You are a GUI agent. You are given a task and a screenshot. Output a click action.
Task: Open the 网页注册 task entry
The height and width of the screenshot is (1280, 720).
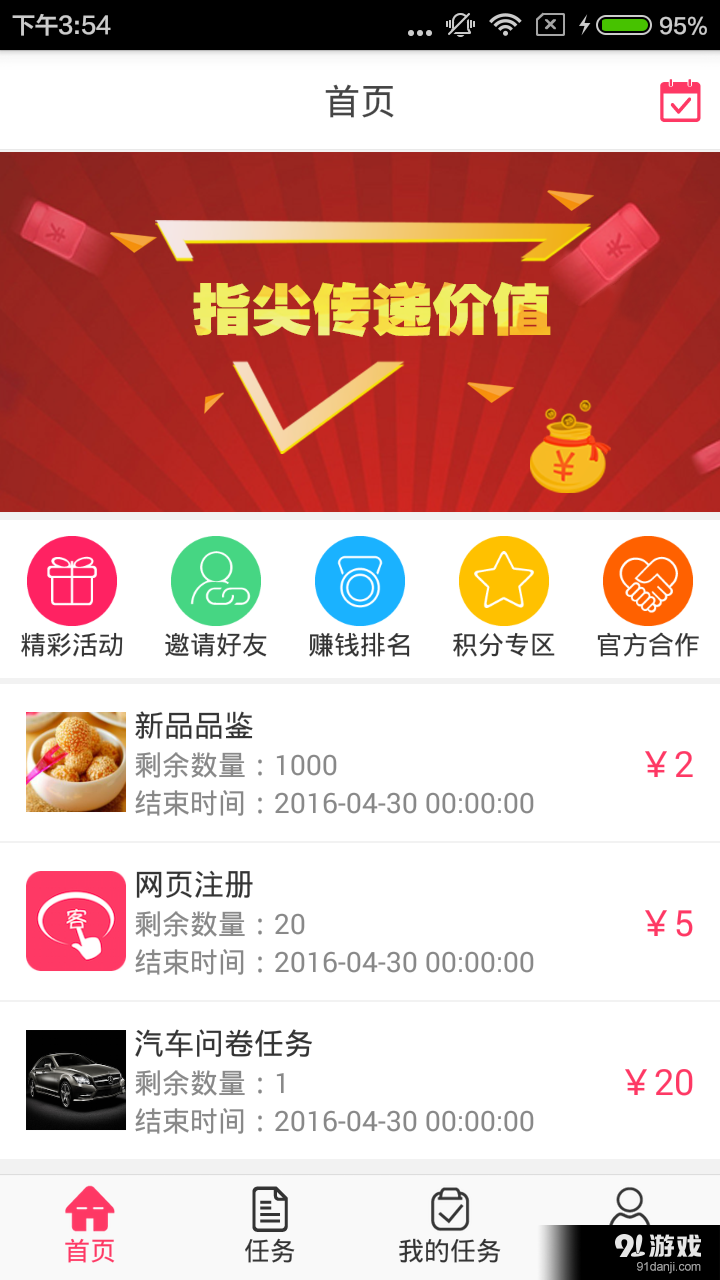360,921
